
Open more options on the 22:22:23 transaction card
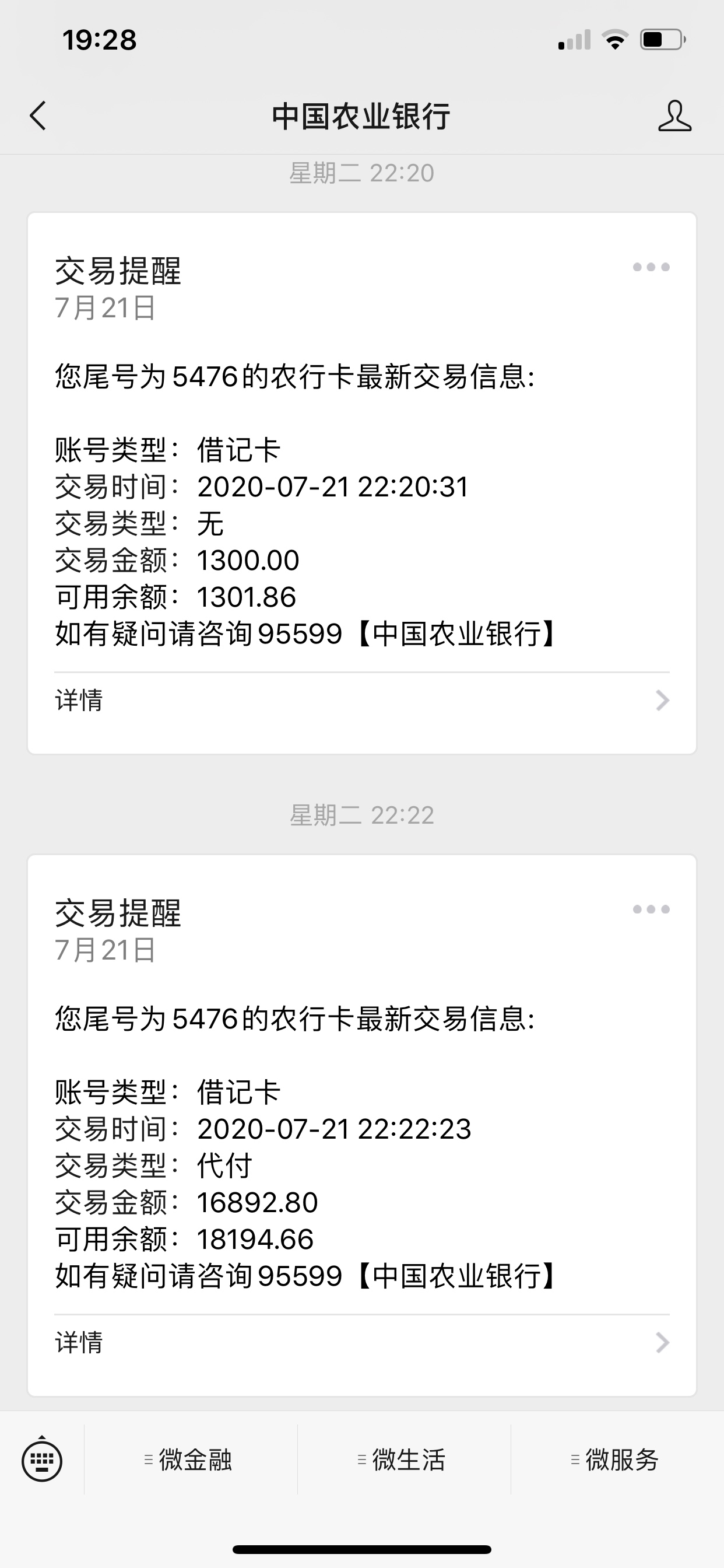click(651, 909)
